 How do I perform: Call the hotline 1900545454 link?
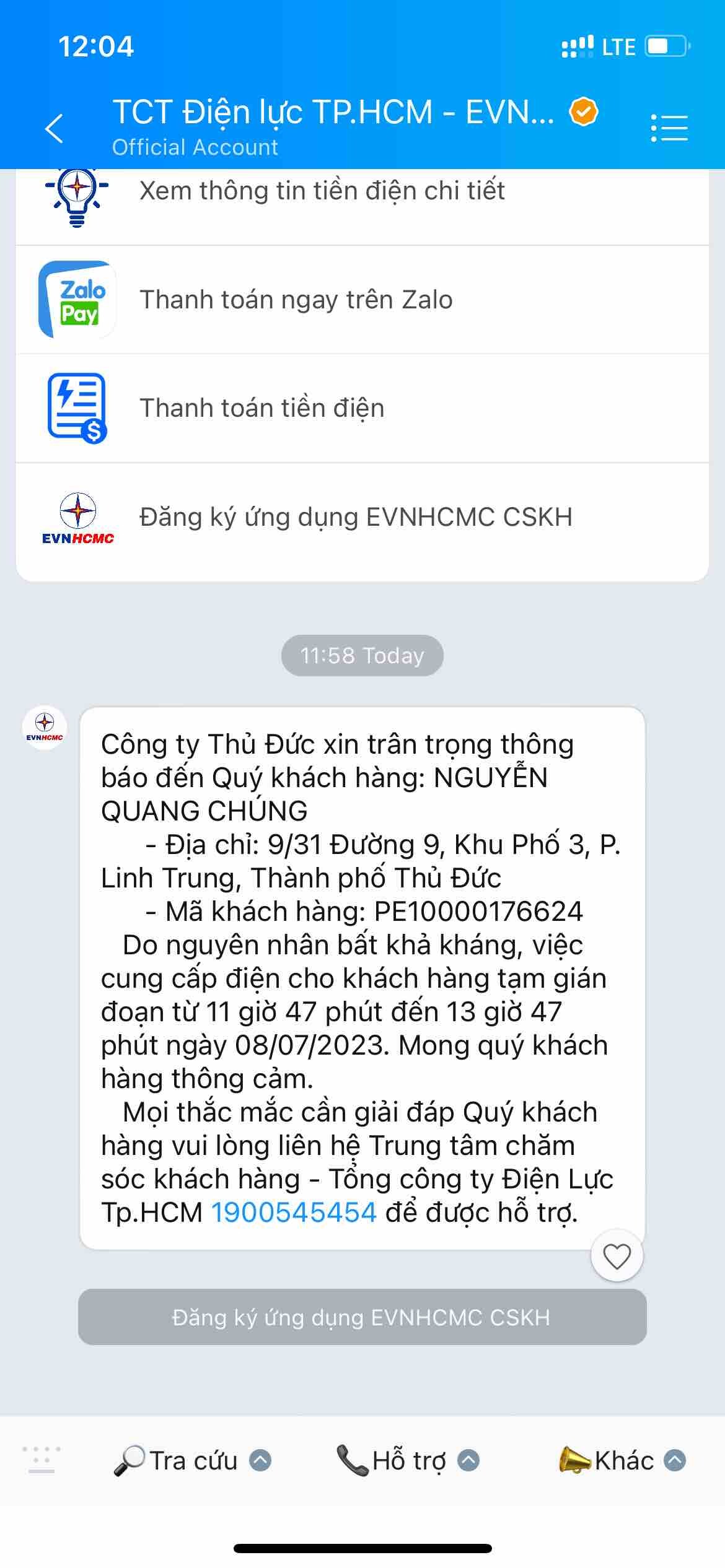point(294,1213)
